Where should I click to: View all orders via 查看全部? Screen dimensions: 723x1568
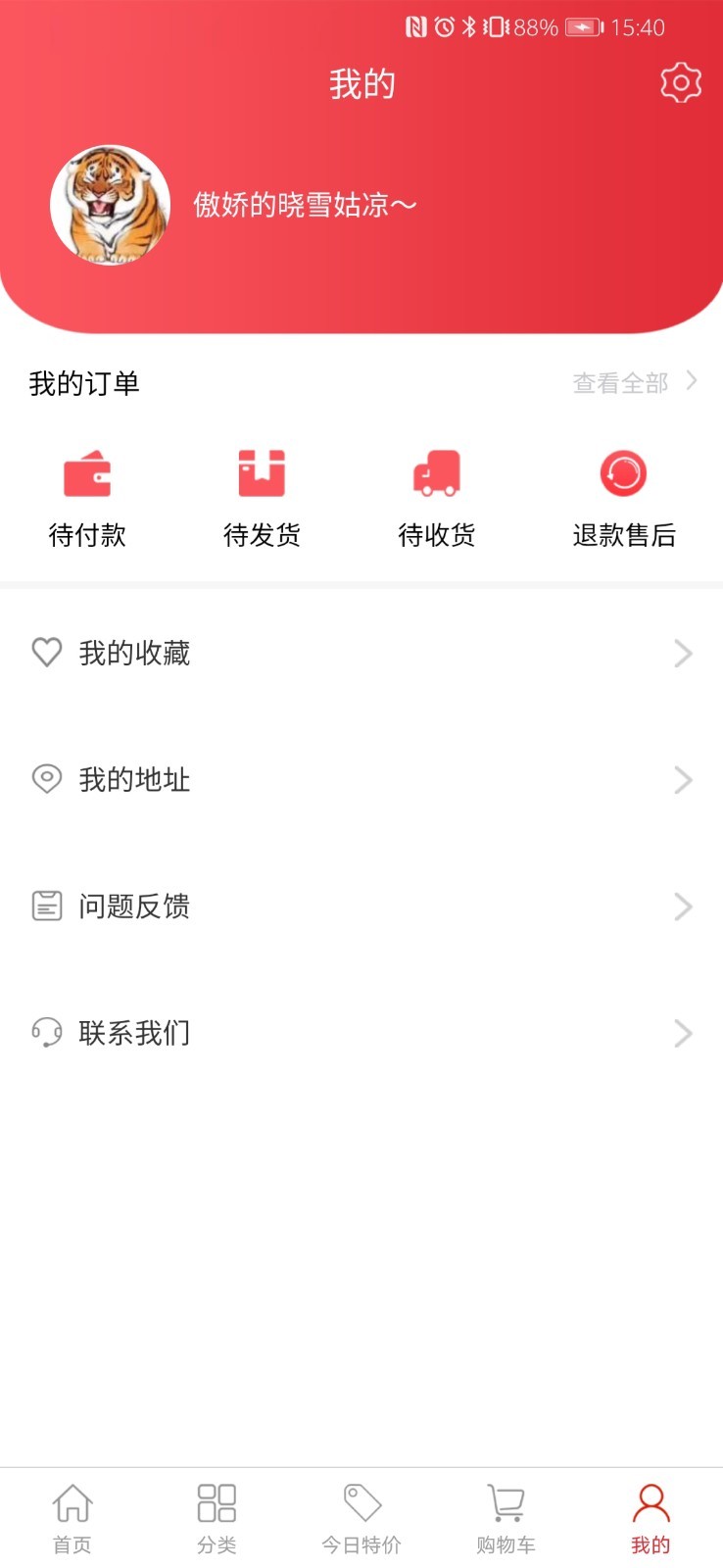coord(634,382)
